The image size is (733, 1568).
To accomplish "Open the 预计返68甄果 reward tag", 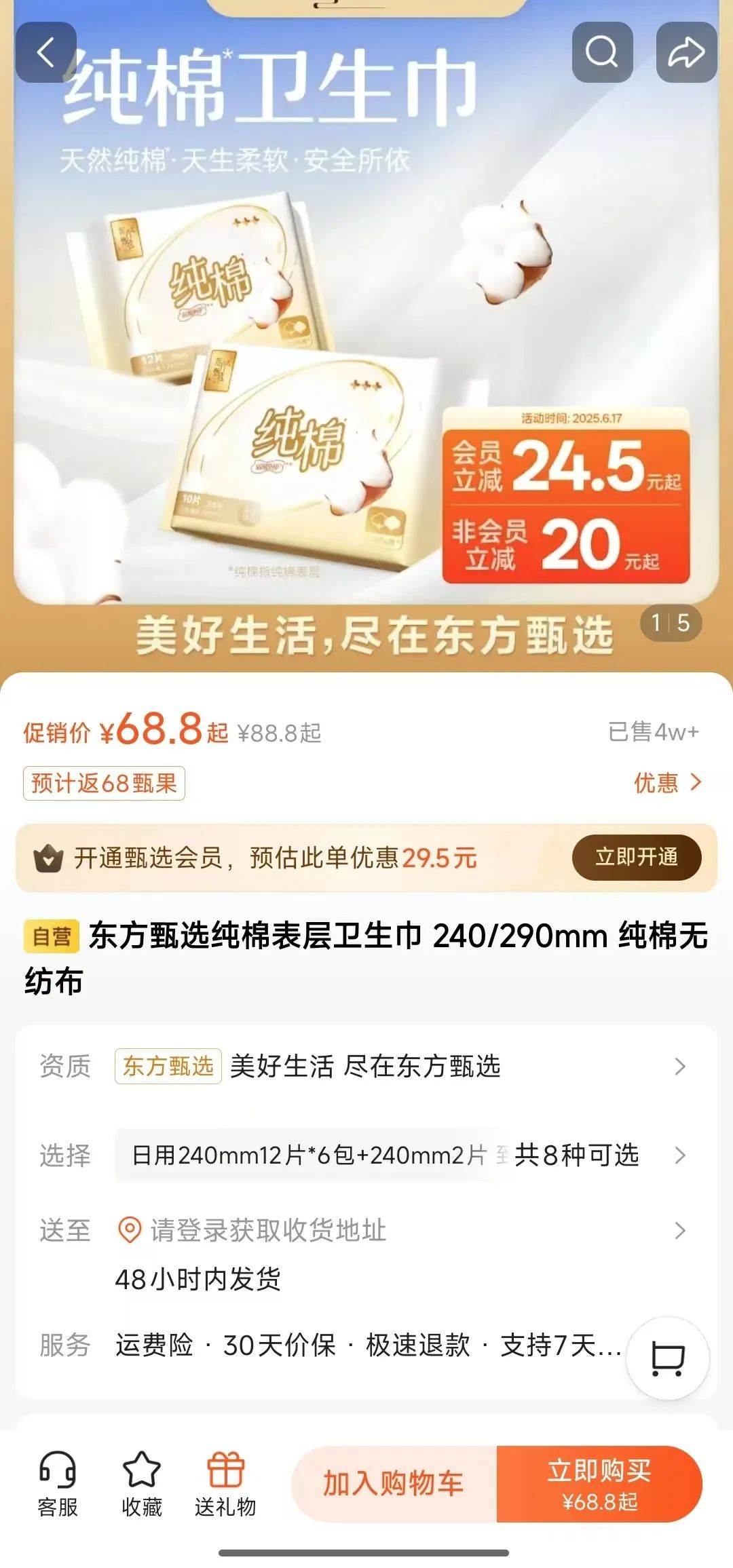I will click(x=104, y=783).
